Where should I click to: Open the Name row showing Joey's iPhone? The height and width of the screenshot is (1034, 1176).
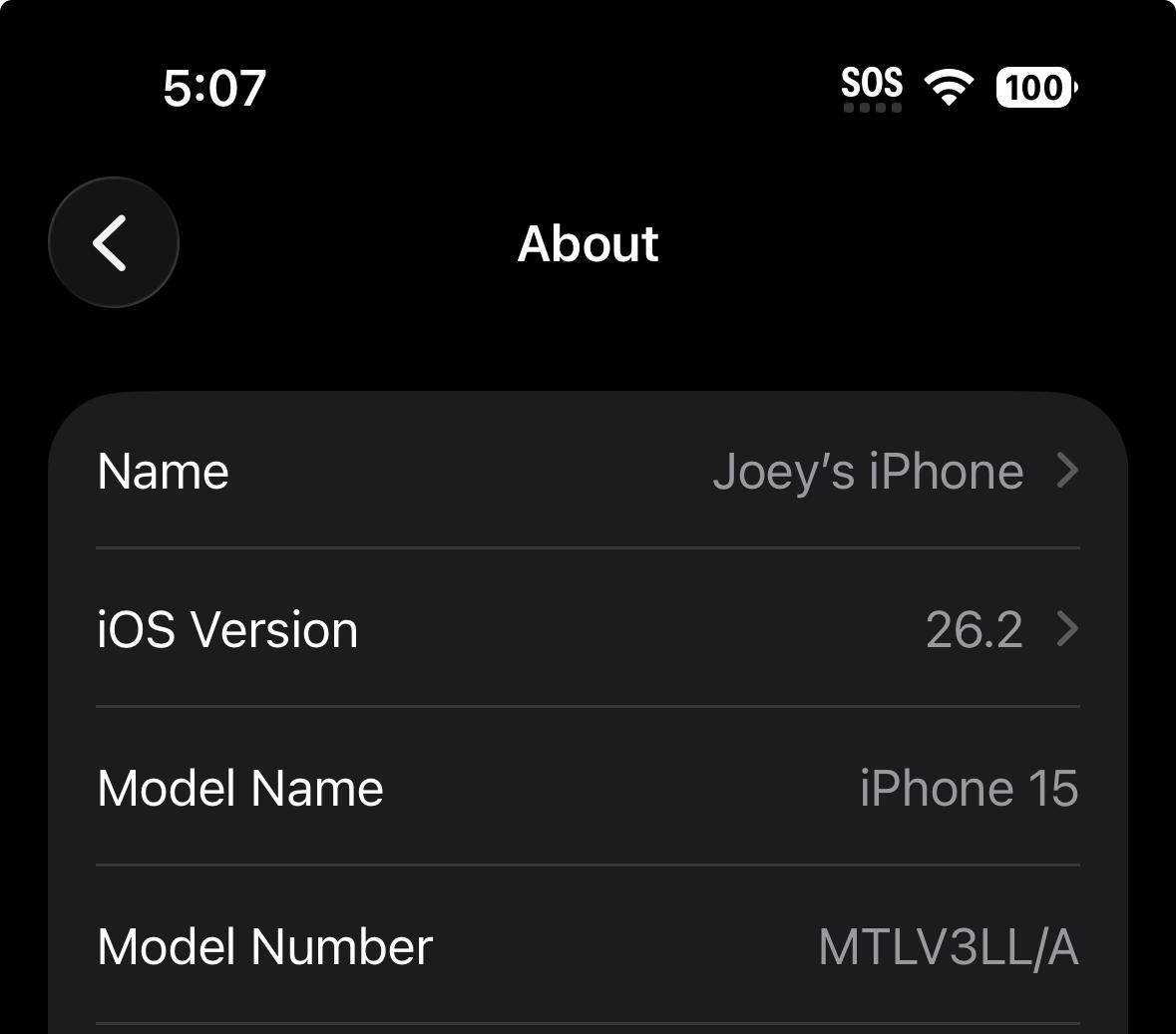coord(588,471)
